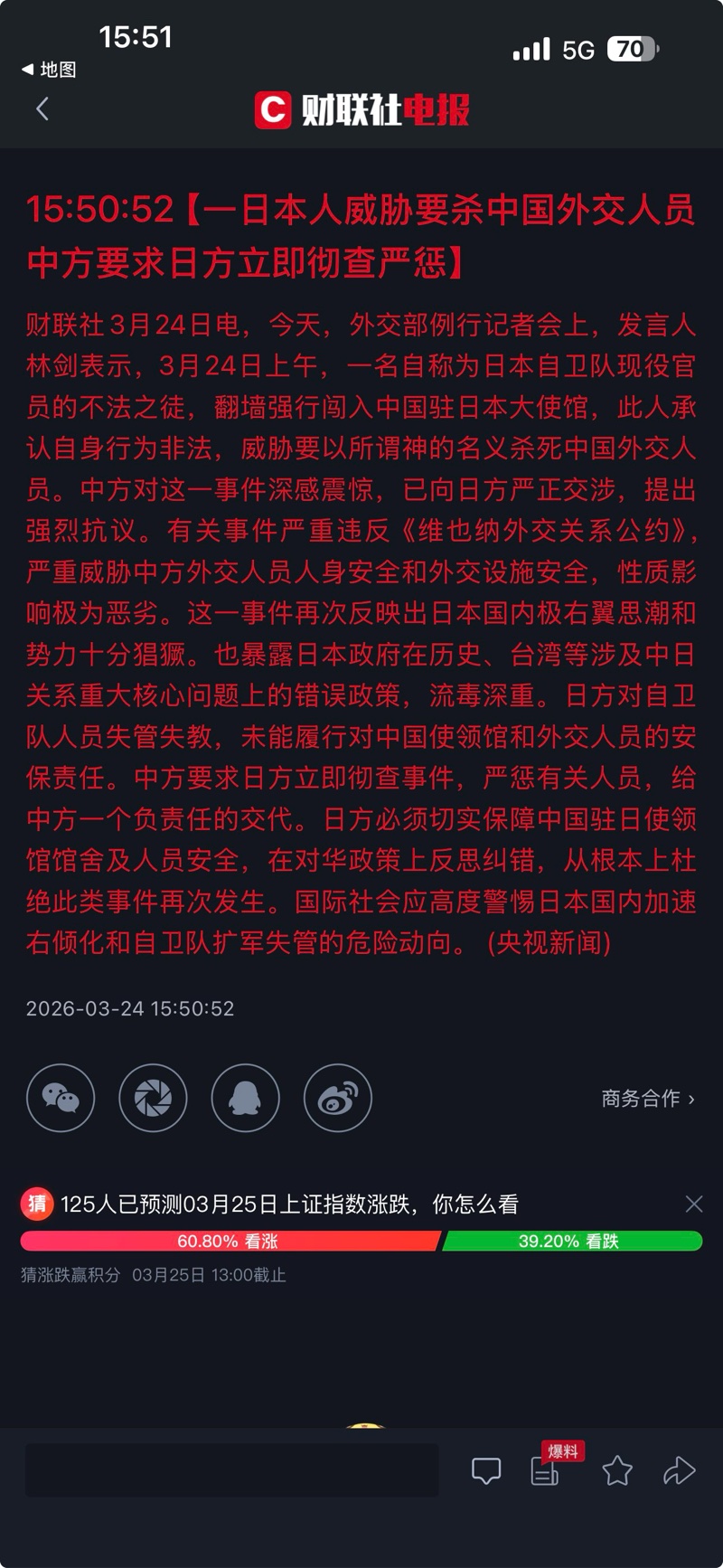Tap the comment input box
Image resolution: width=723 pixels, height=1568 pixels.
pyautogui.click(x=231, y=1470)
